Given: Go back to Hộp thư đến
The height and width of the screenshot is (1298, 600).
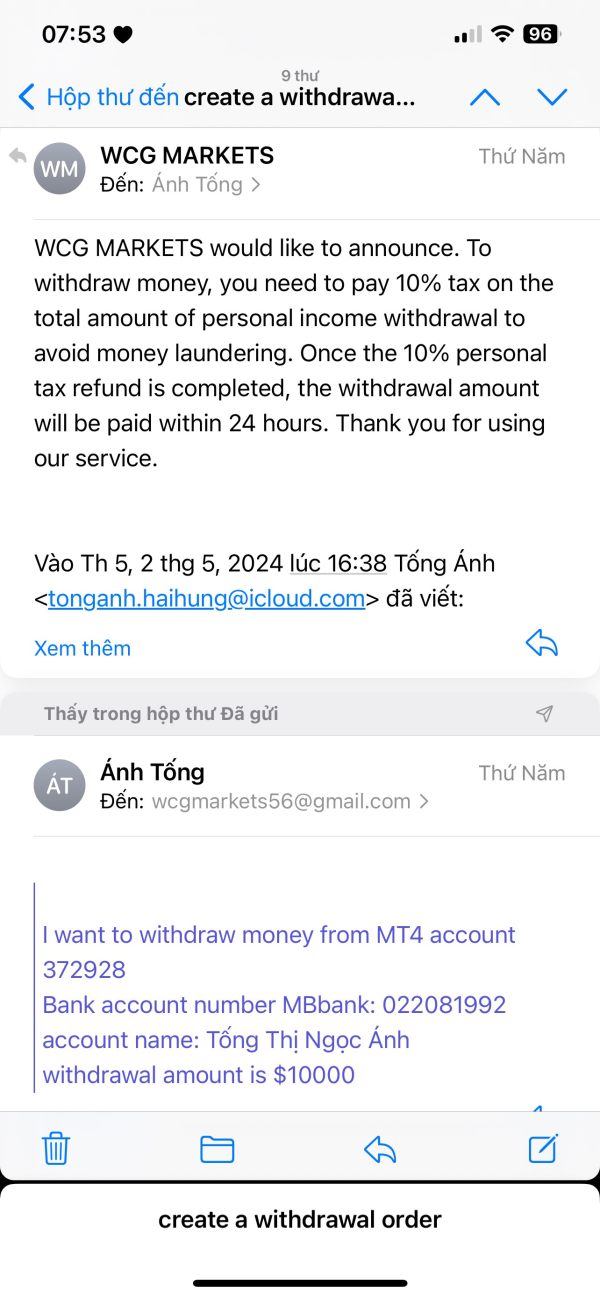Looking at the screenshot, I should click(98, 97).
